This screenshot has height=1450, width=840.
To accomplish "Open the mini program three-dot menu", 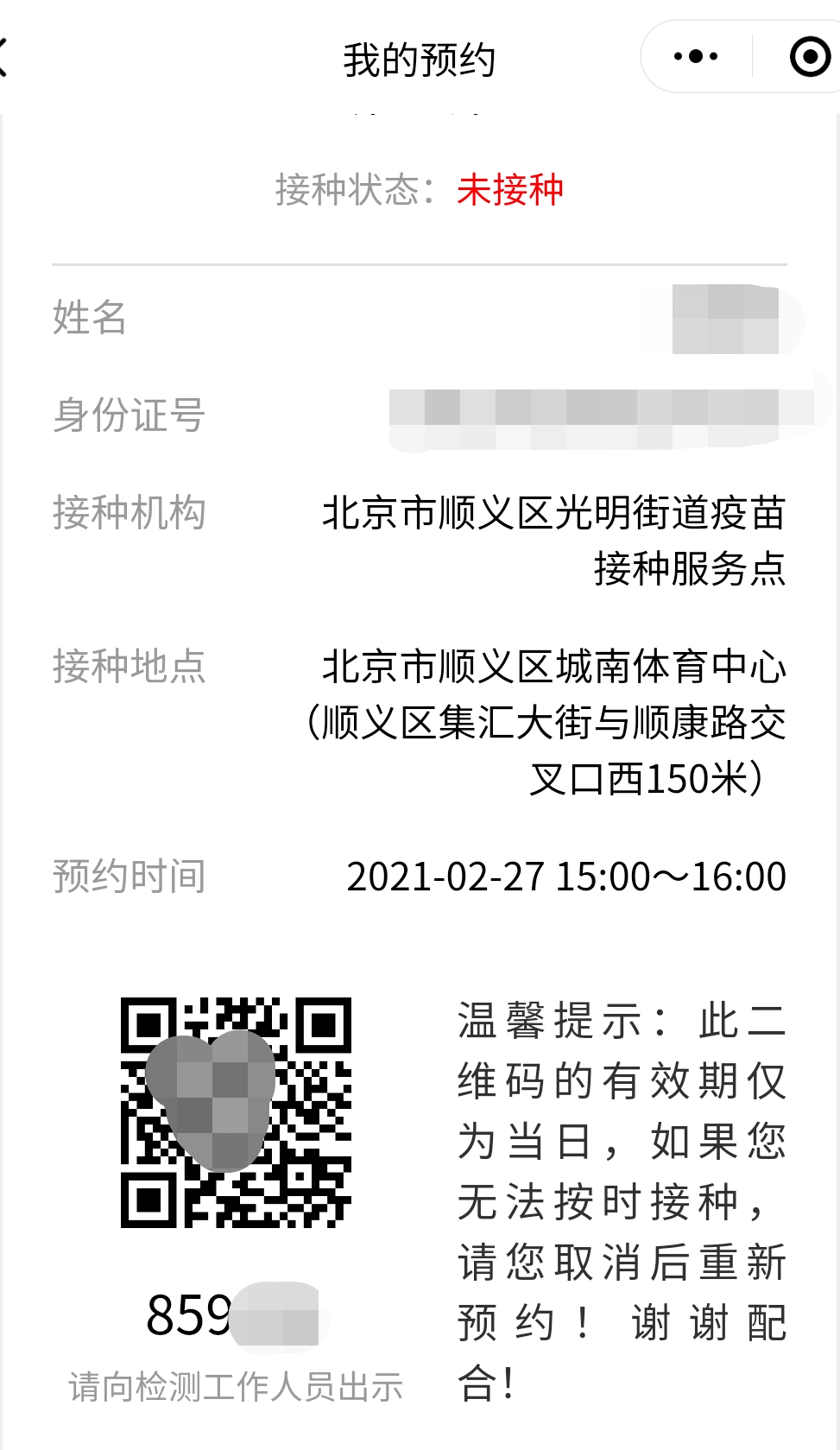I will 696,57.
